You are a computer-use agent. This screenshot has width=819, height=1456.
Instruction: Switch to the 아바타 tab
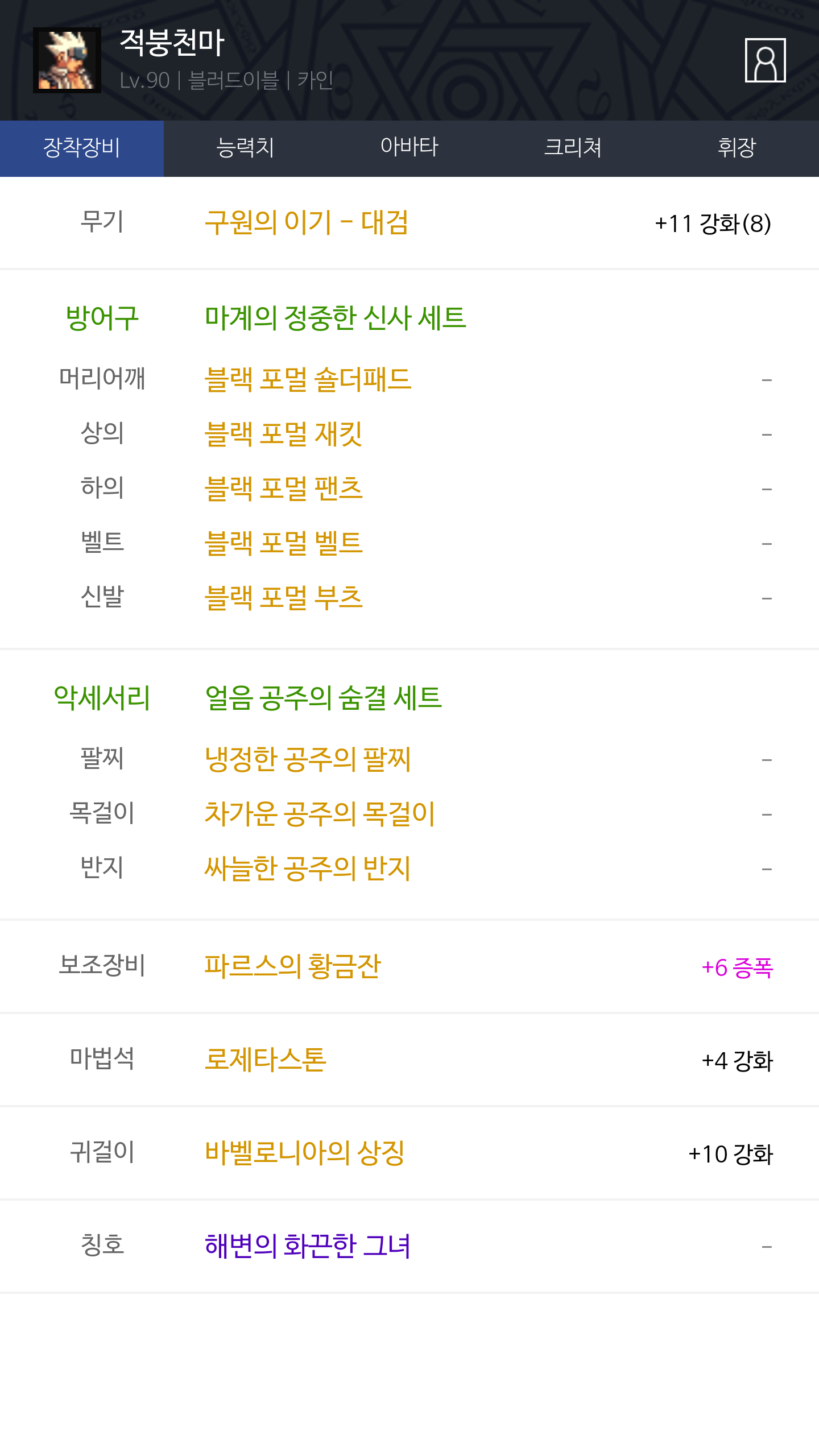tap(409, 148)
